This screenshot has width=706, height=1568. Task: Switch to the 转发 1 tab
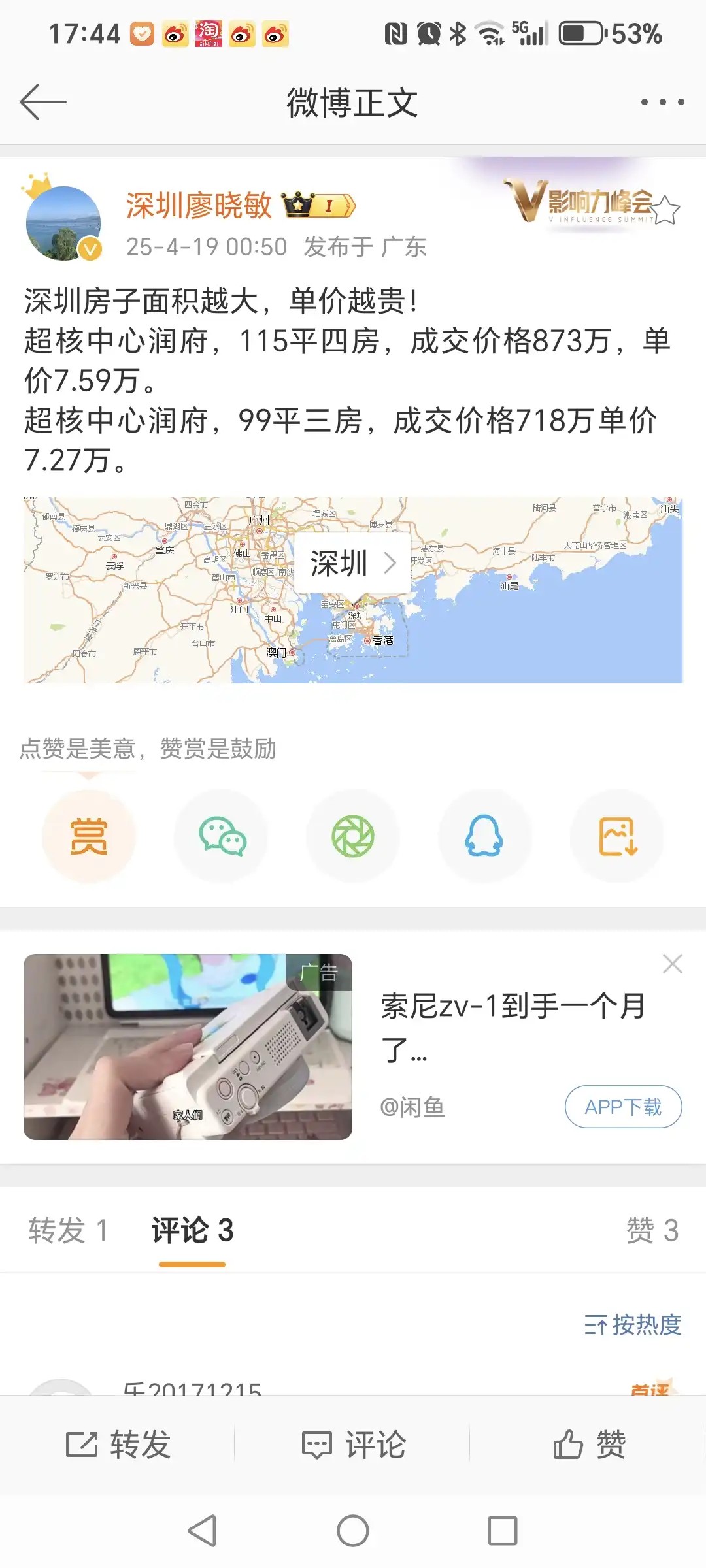tap(67, 1231)
